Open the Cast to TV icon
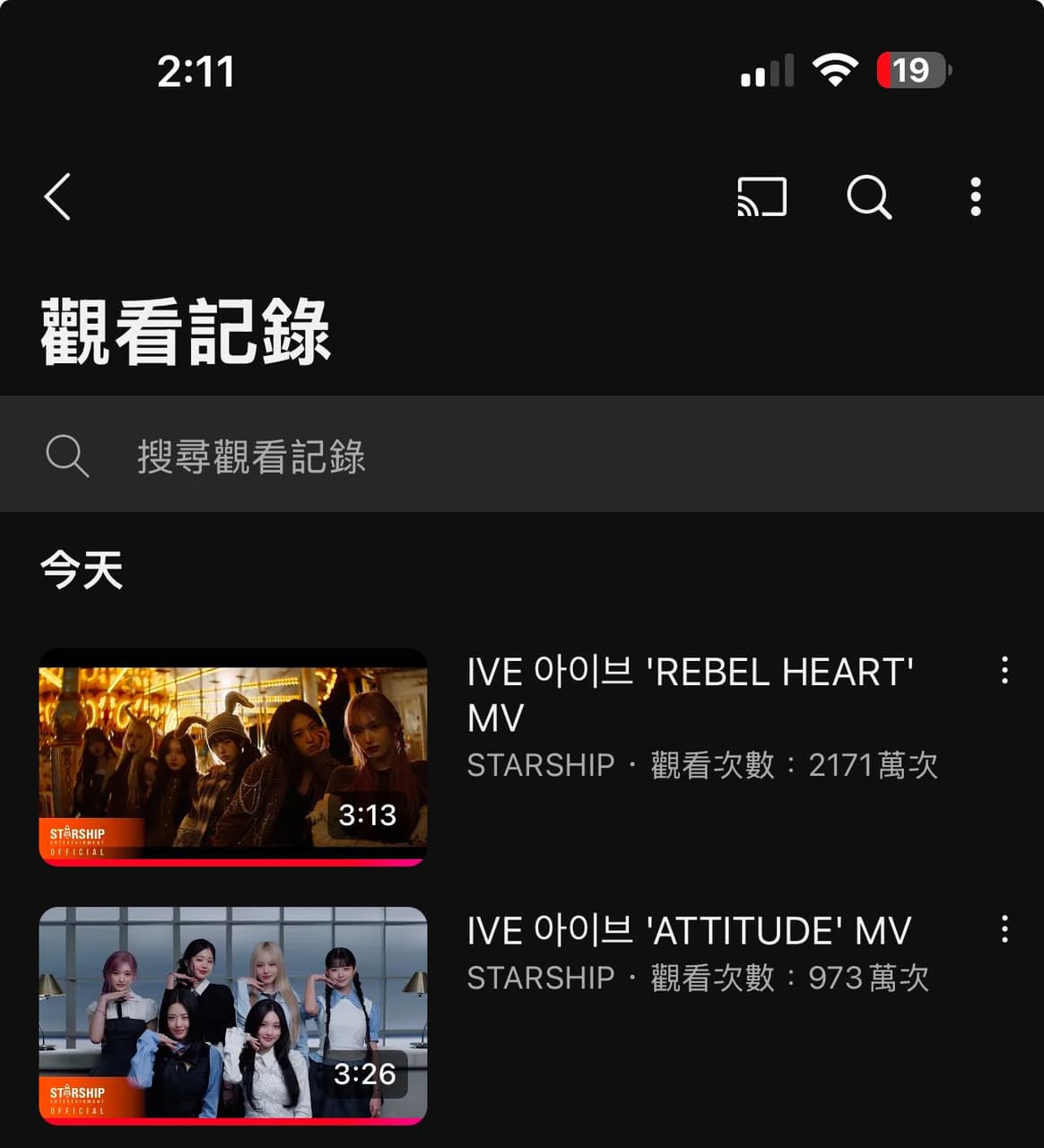Viewport: 1044px width, 1148px height. click(x=760, y=198)
